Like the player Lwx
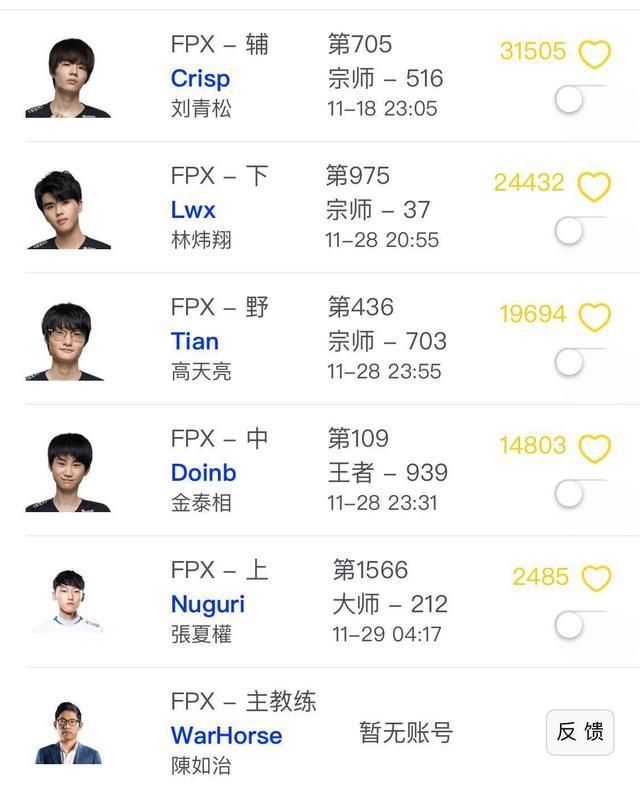The width and height of the screenshot is (640, 786). coord(595,186)
